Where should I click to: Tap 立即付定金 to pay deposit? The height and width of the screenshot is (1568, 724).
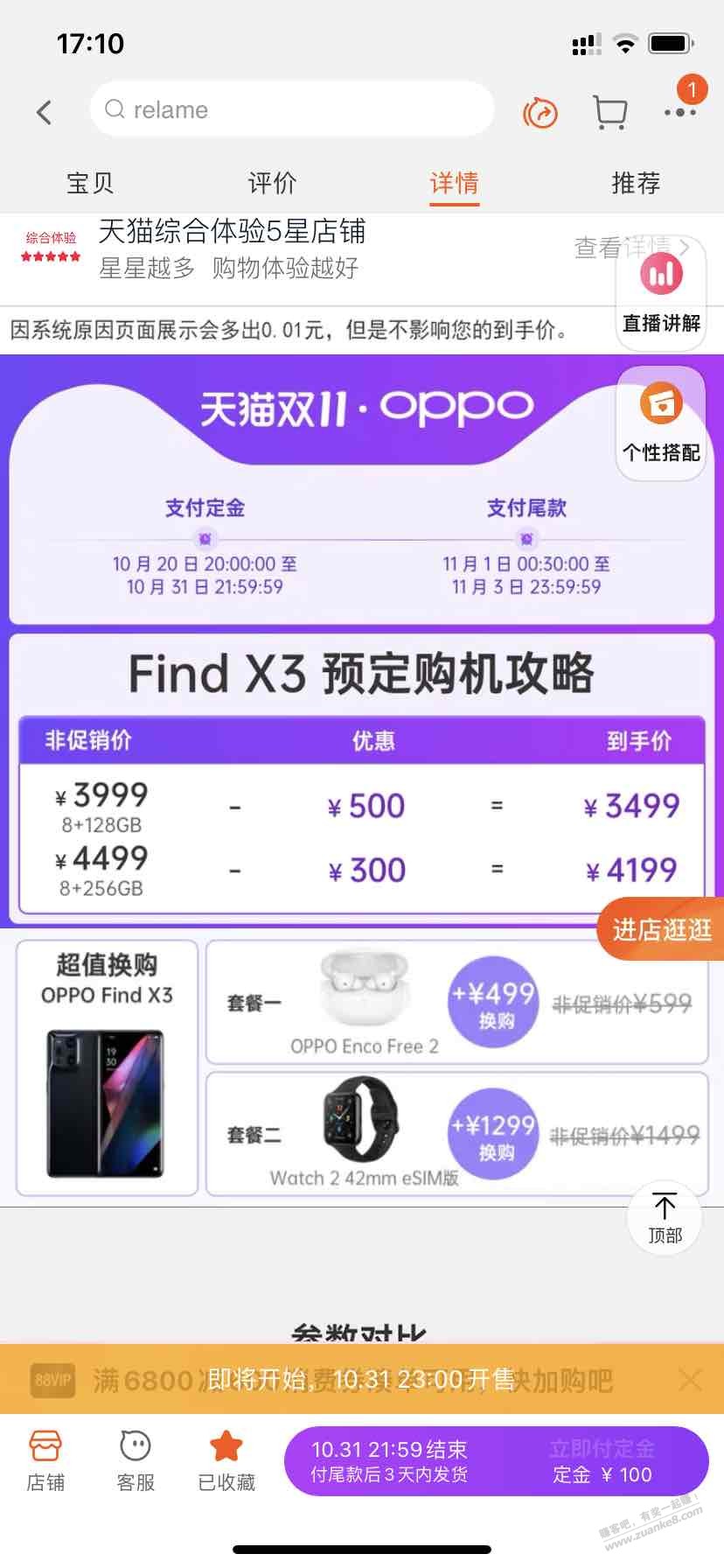click(602, 1460)
